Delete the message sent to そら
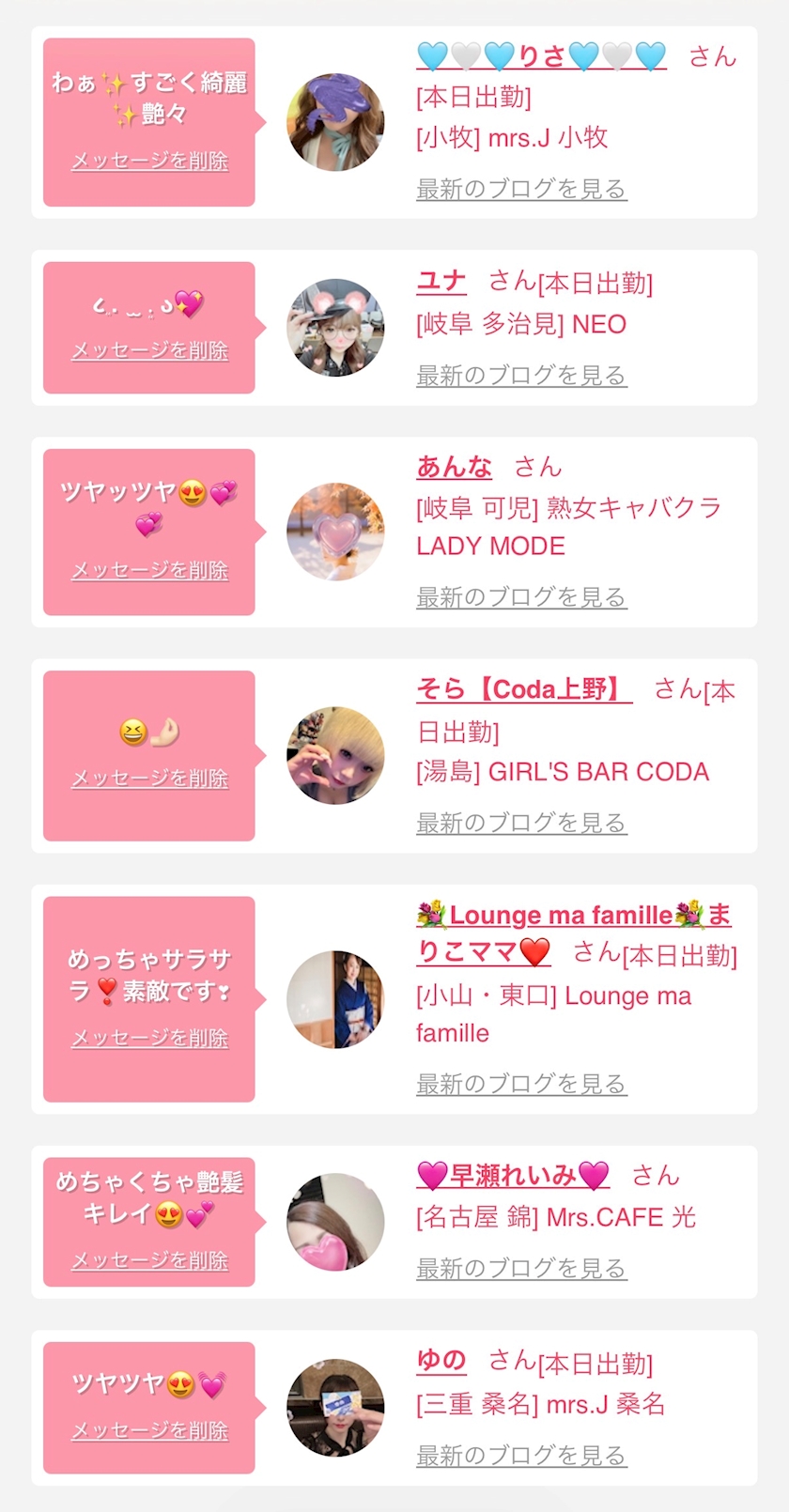Screen dimensions: 789x1512 150,779
